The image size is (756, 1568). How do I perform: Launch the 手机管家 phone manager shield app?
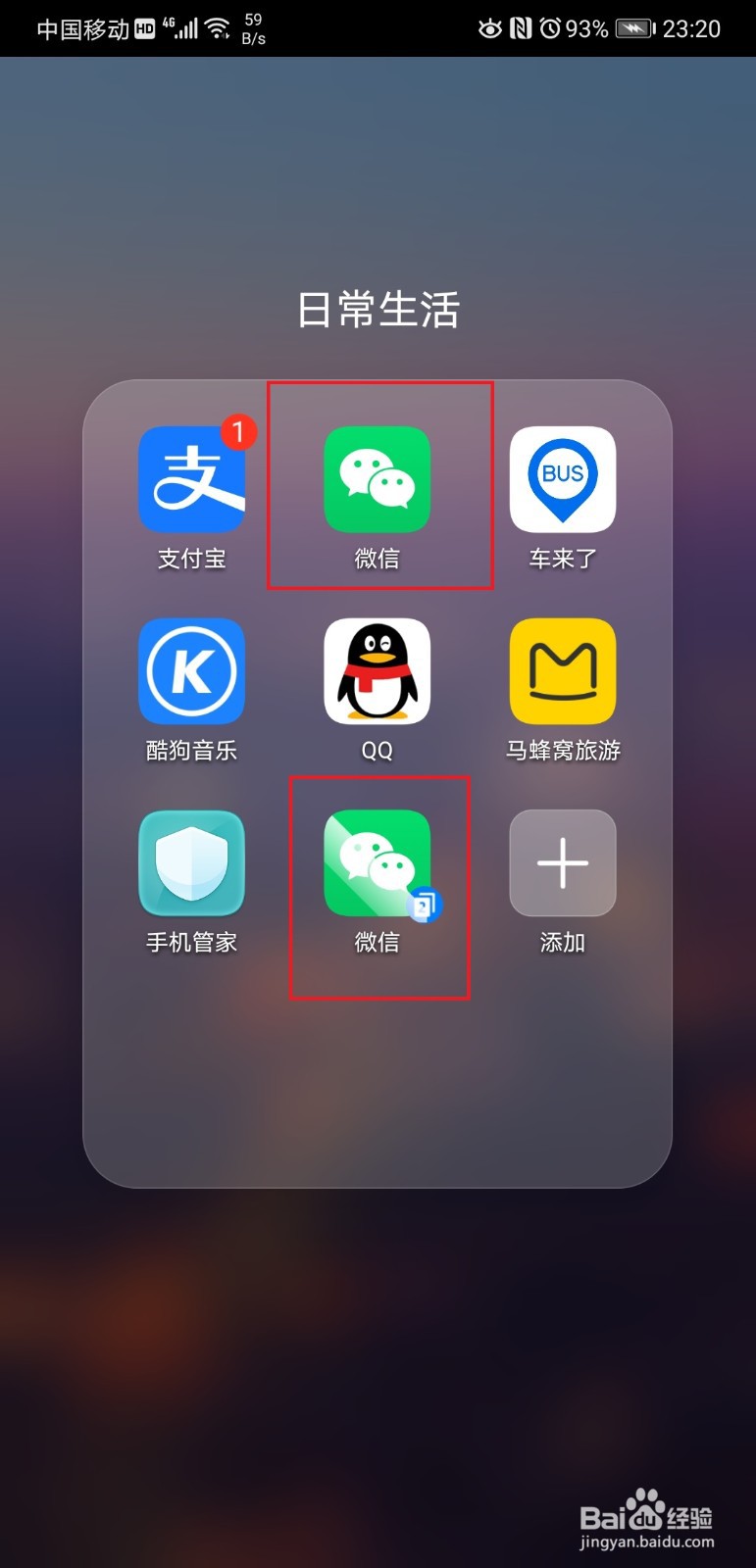pos(192,862)
